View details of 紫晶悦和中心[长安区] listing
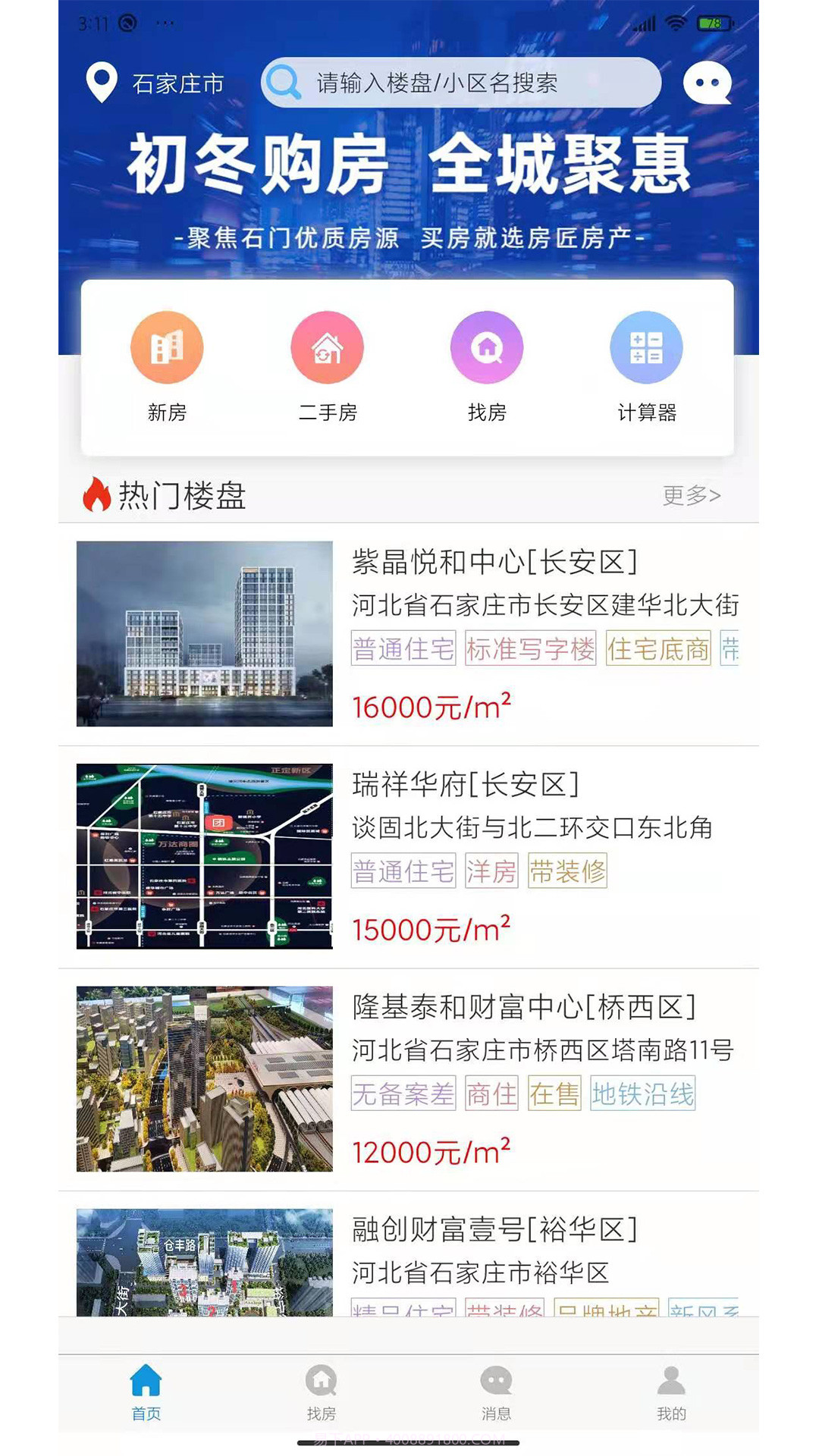Viewport: 819px width, 1456px height. (x=497, y=560)
